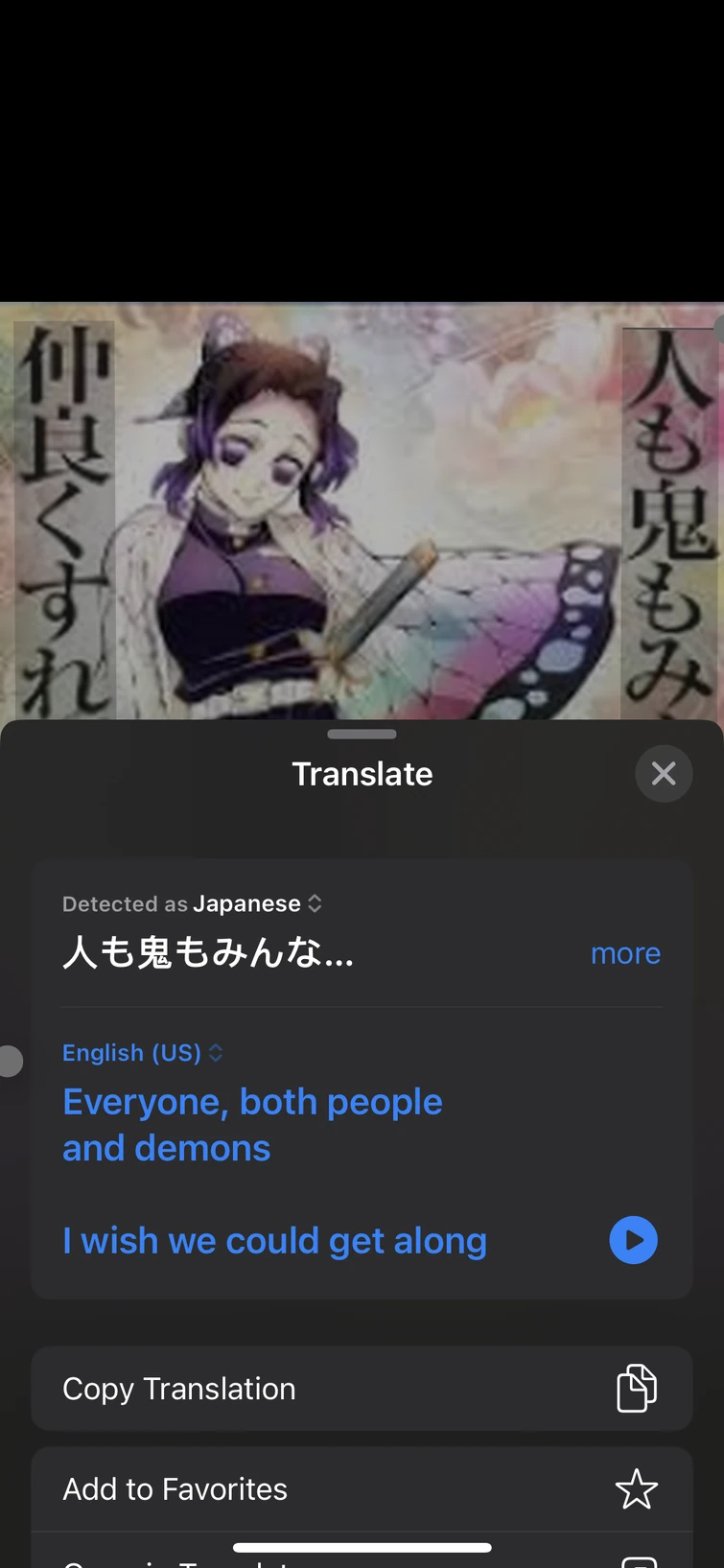This screenshot has height=1568, width=724.
Task: Select Copy Translation
Action: (x=178, y=1388)
